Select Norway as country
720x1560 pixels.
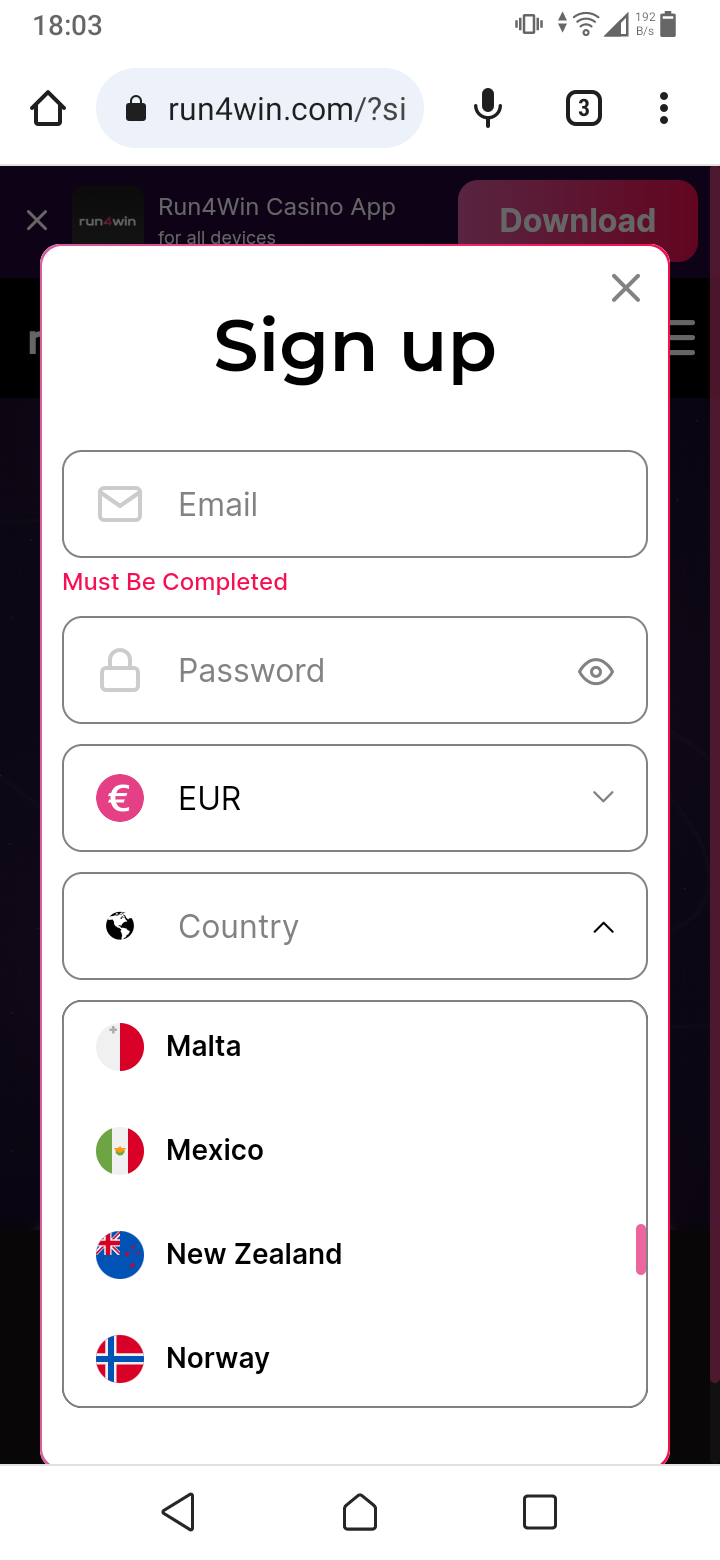pos(218,1359)
